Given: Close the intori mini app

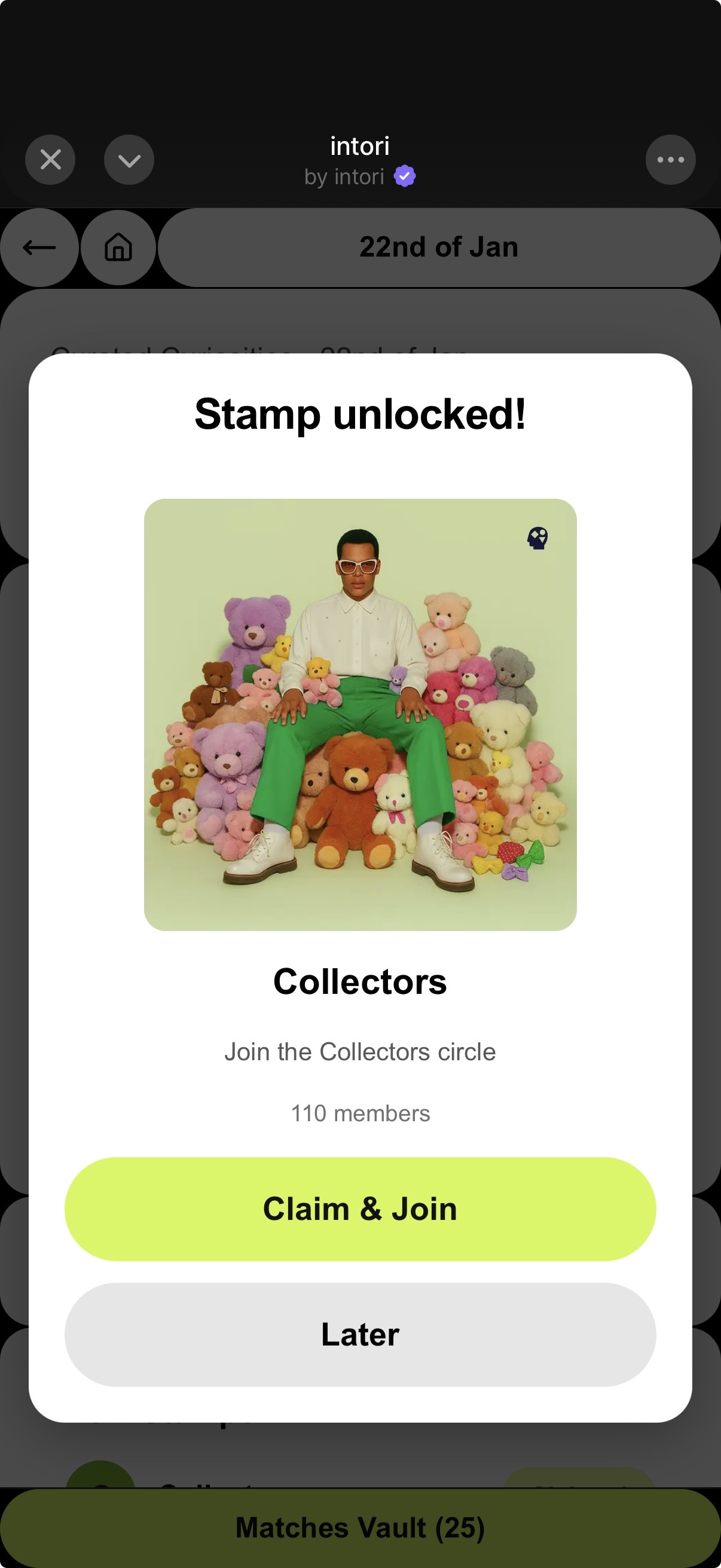Looking at the screenshot, I should click(x=50, y=160).
